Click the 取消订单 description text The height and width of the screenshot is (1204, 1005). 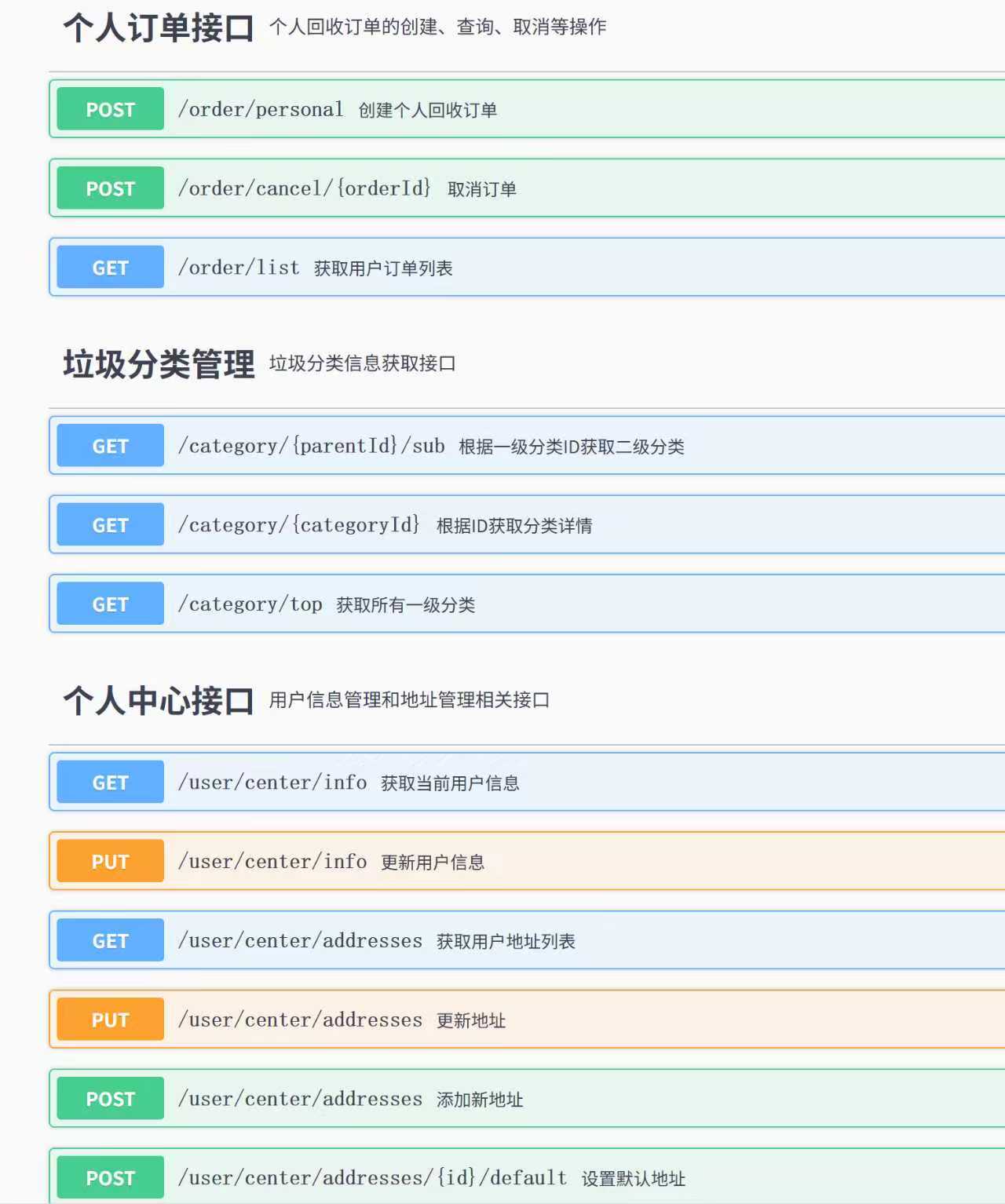[482, 189]
